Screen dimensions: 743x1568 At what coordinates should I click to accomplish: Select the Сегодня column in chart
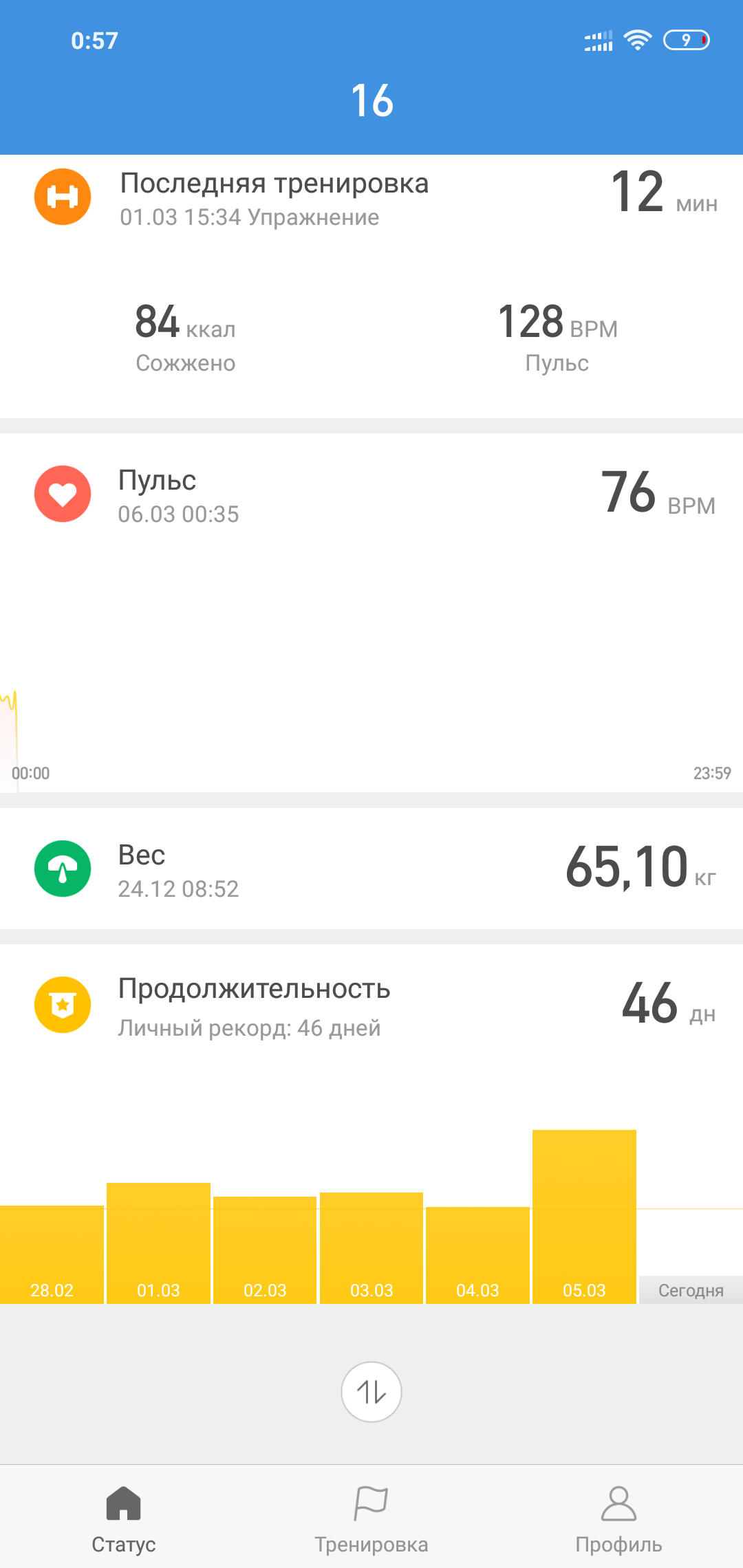tap(691, 1289)
